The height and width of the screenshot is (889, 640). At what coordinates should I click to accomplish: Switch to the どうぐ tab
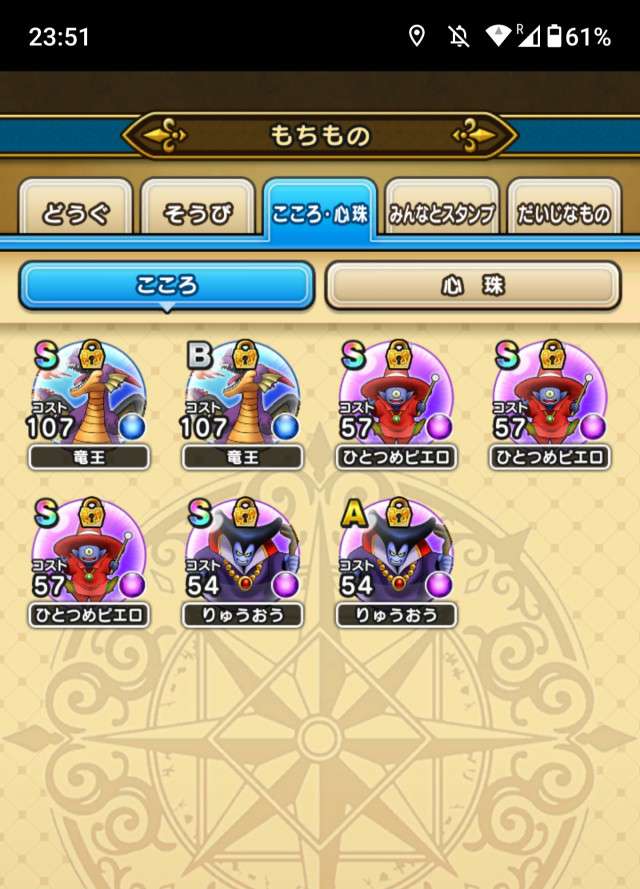[75, 211]
